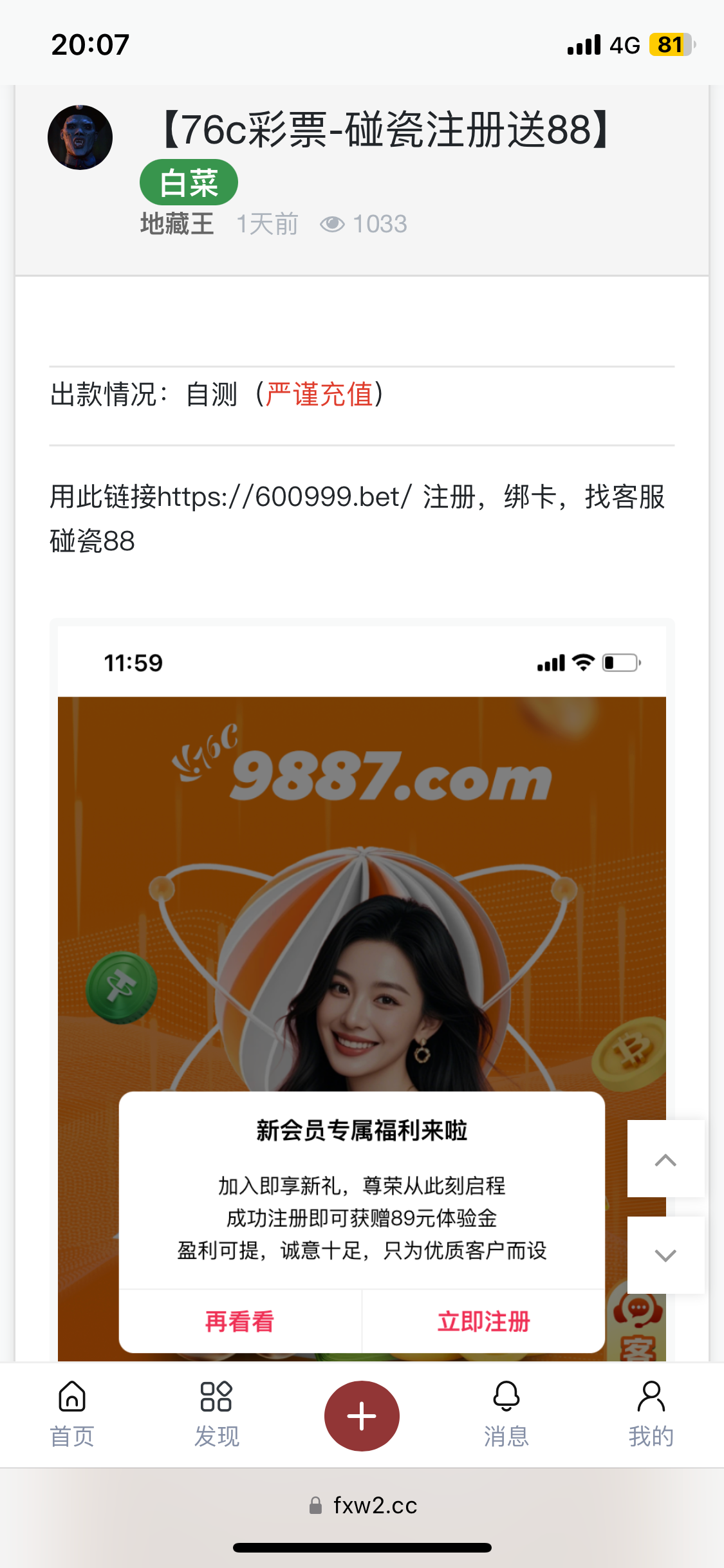The image size is (724, 1568).
Task: View author 地藏王's profile name
Action: [x=177, y=224]
